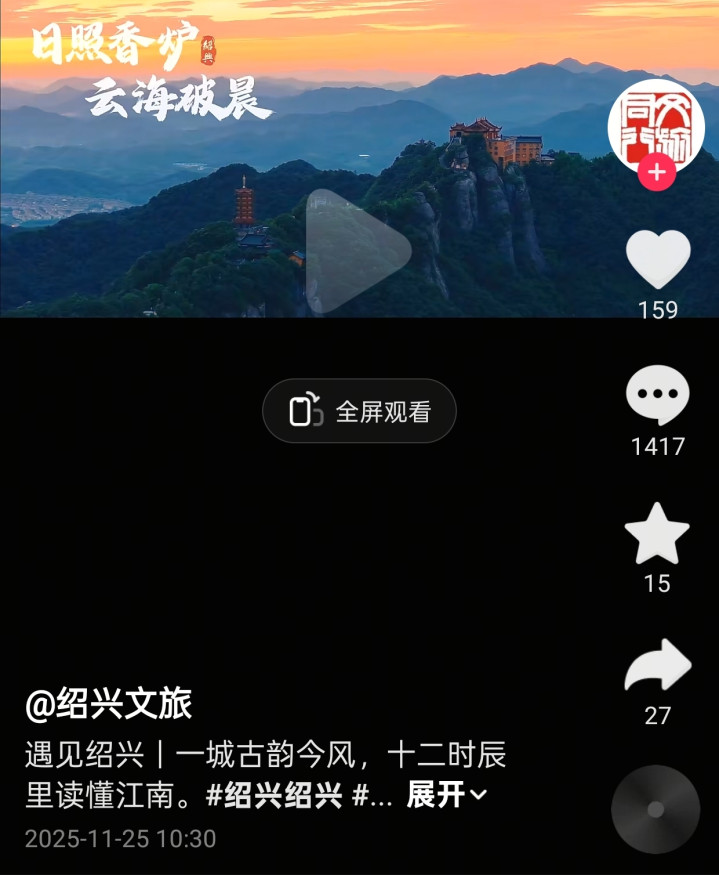Open the #绍兴绍兴 hashtag
The height and width of the screenshot is (875, 719).
(274, 795)
